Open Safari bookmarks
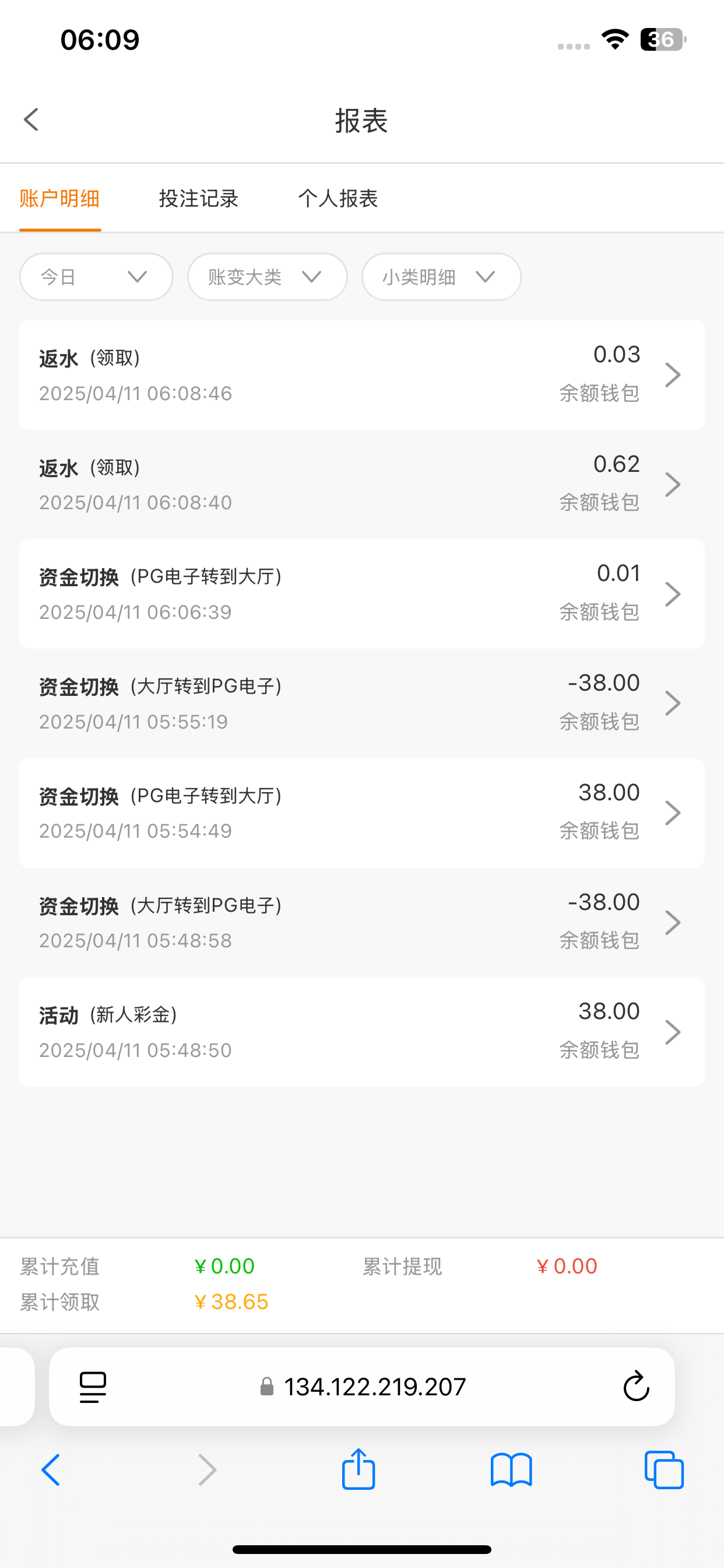Screen dimensions: 724x1568 [511, 1471]
